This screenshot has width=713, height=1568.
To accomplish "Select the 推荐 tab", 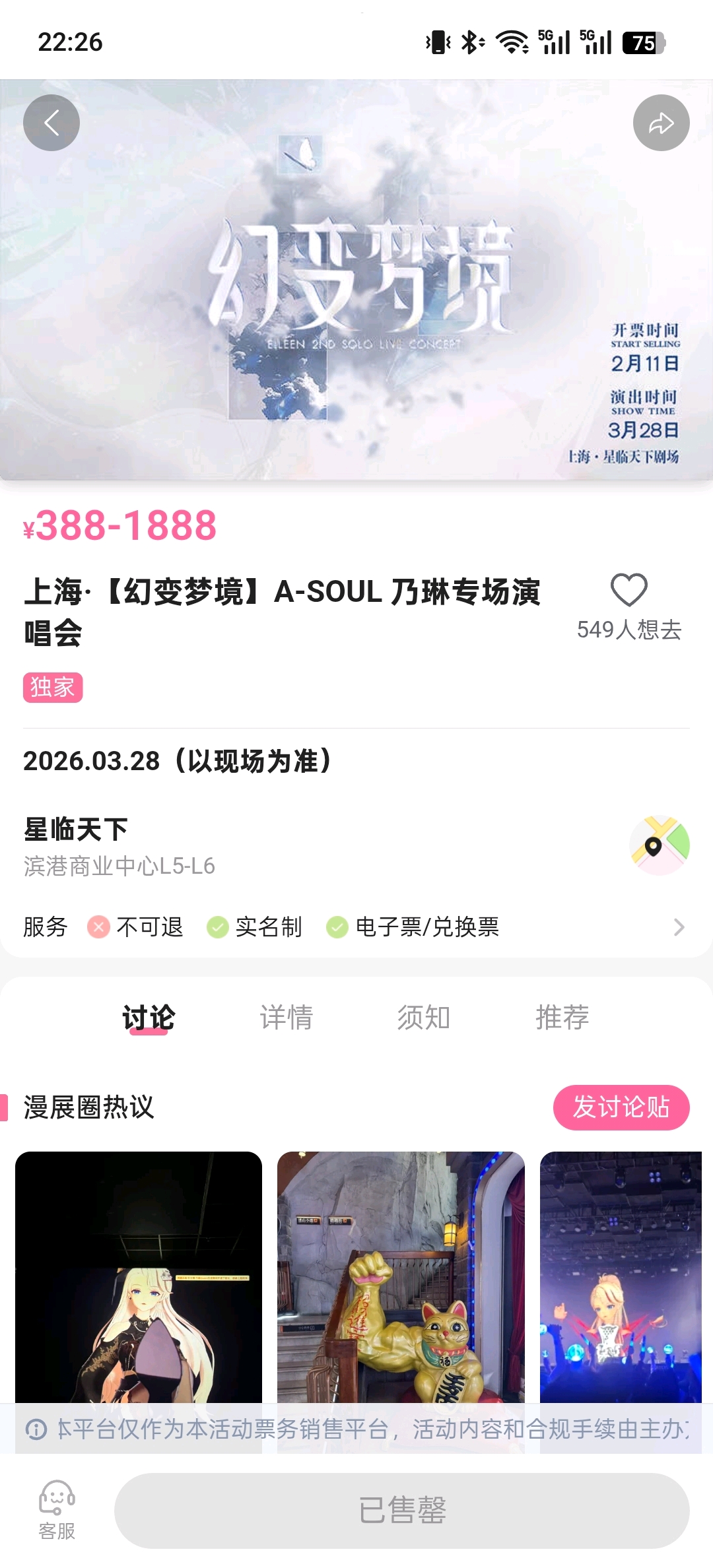I will (562, 1017).
